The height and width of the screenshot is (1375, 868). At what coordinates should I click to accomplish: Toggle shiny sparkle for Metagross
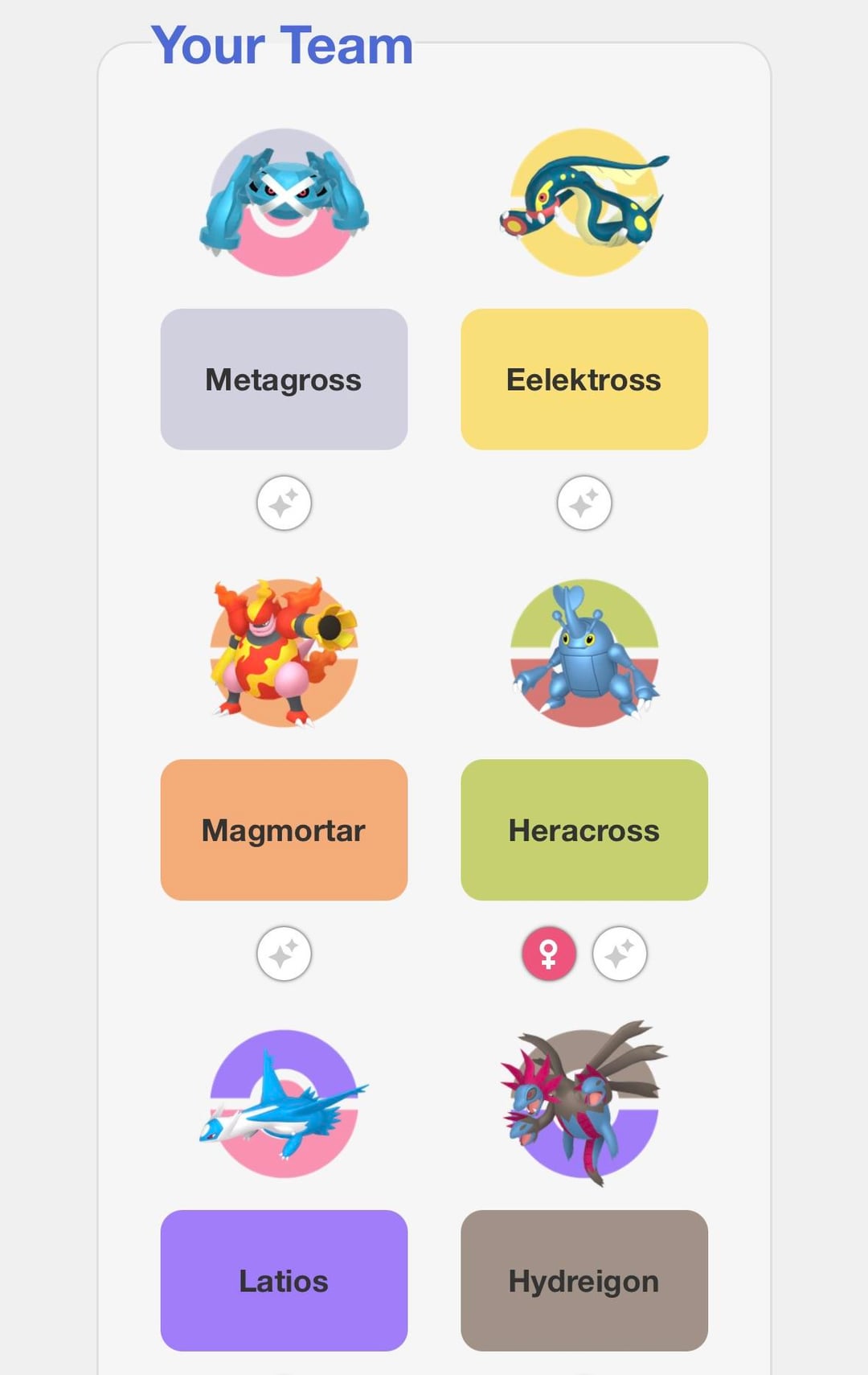284,504
